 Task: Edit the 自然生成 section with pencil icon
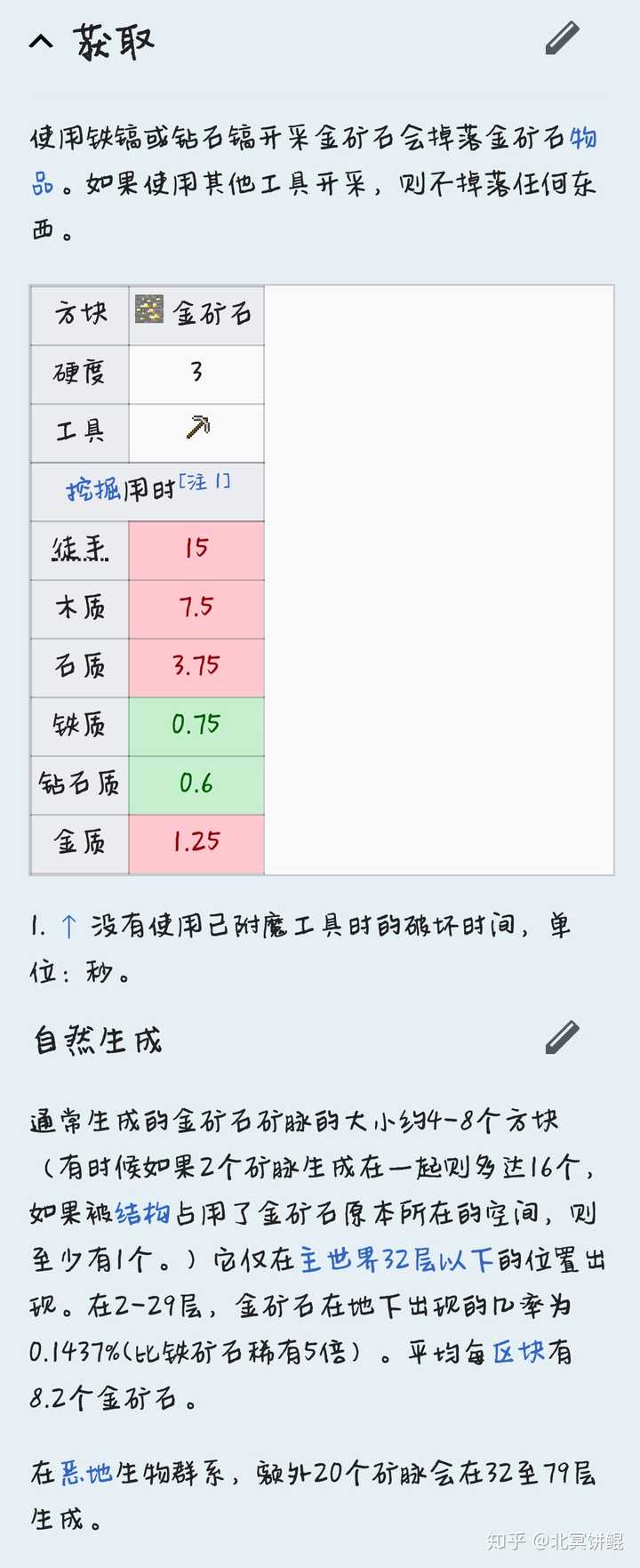pyautogui.click(x=562, y=1035)
